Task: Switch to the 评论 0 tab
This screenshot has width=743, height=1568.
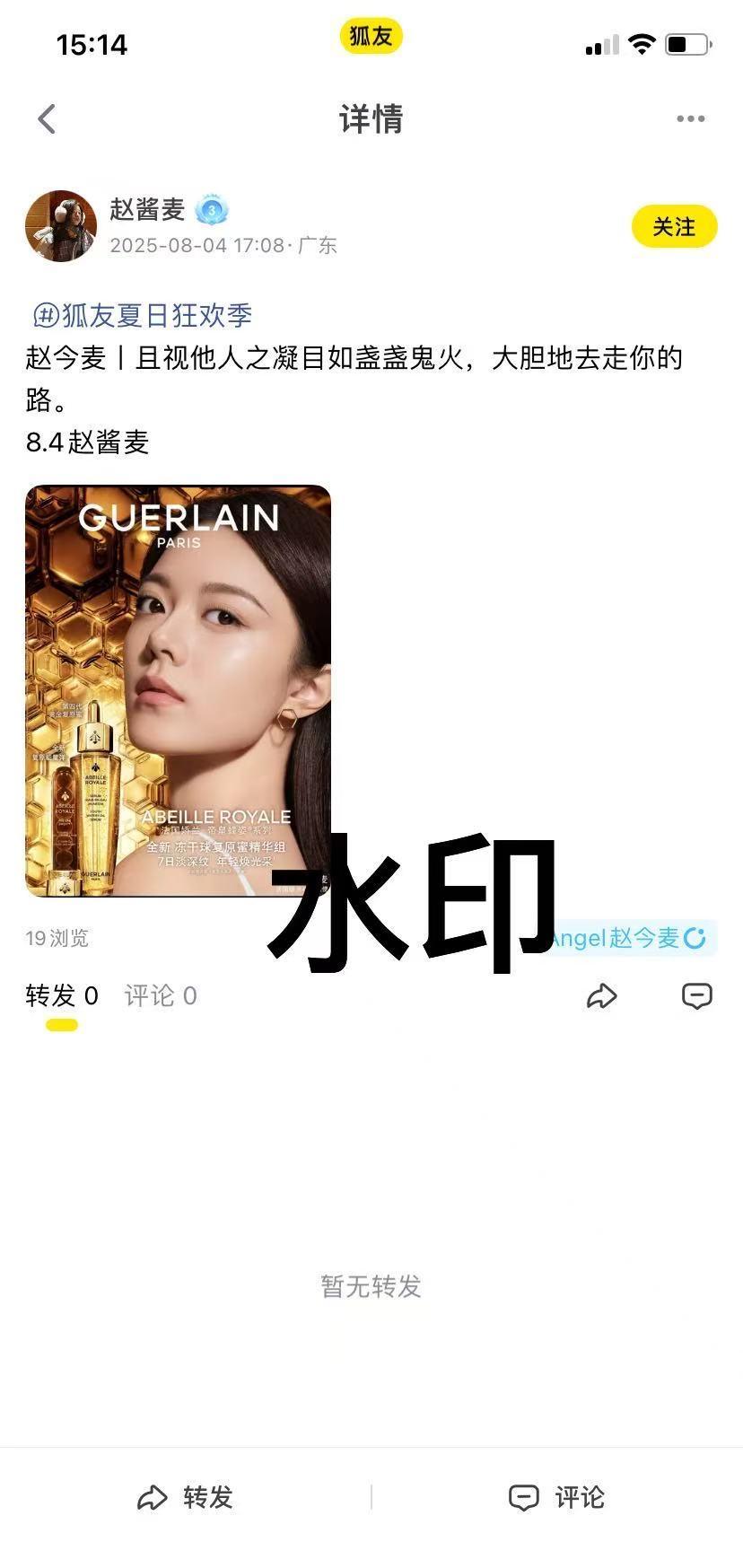Action: [160, 995]
